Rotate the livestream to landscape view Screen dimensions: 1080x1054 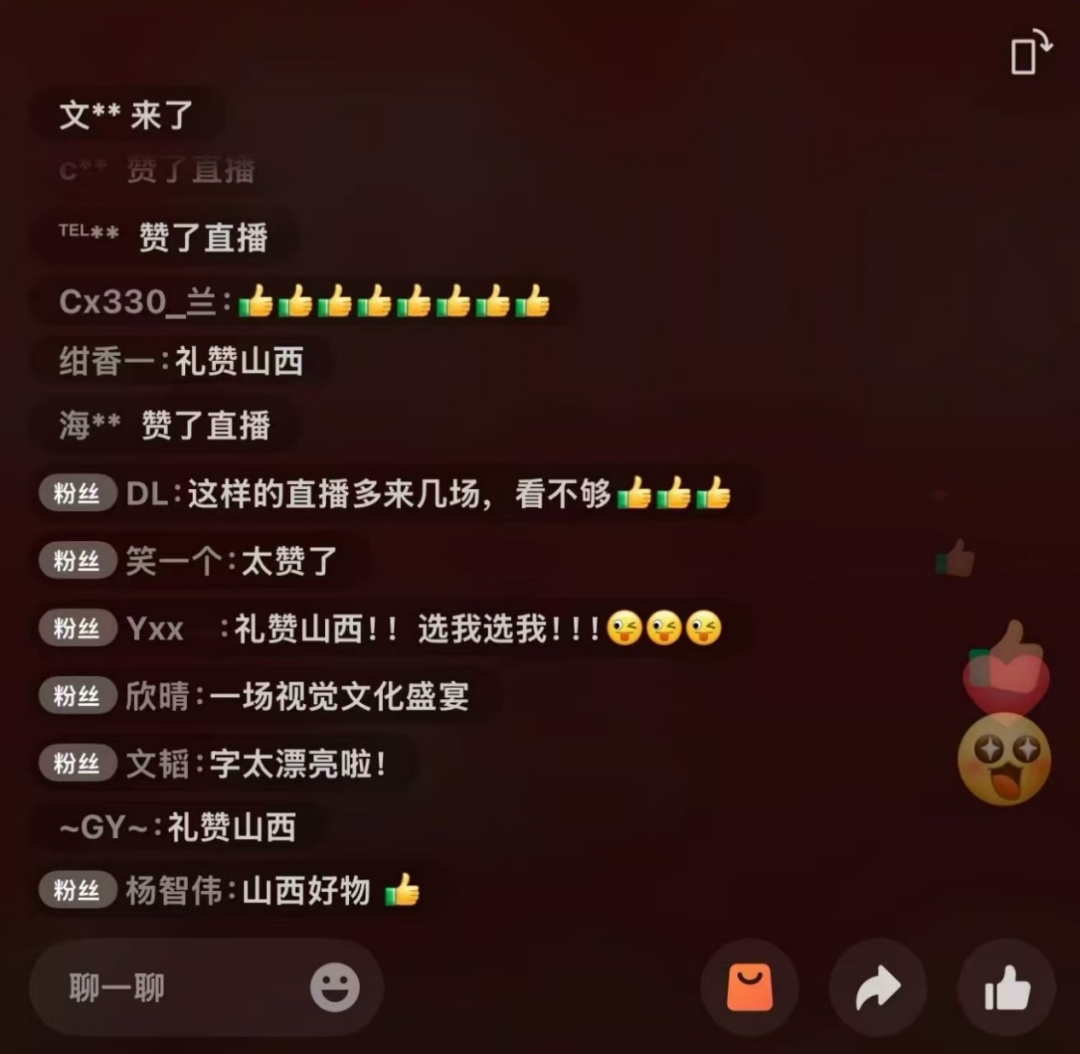tap(1030, 53)
